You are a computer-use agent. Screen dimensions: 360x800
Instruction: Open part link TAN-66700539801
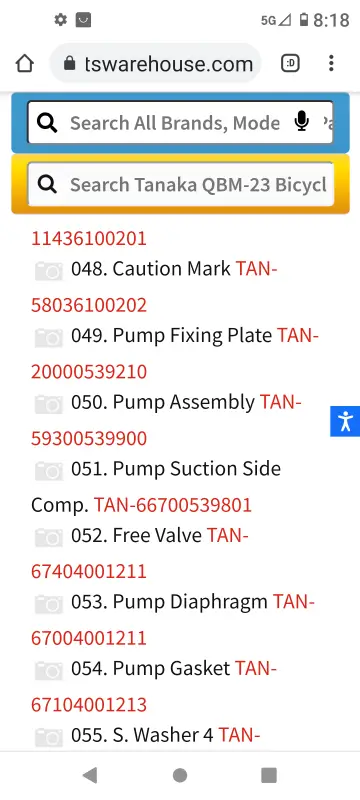tap(173, 505)
